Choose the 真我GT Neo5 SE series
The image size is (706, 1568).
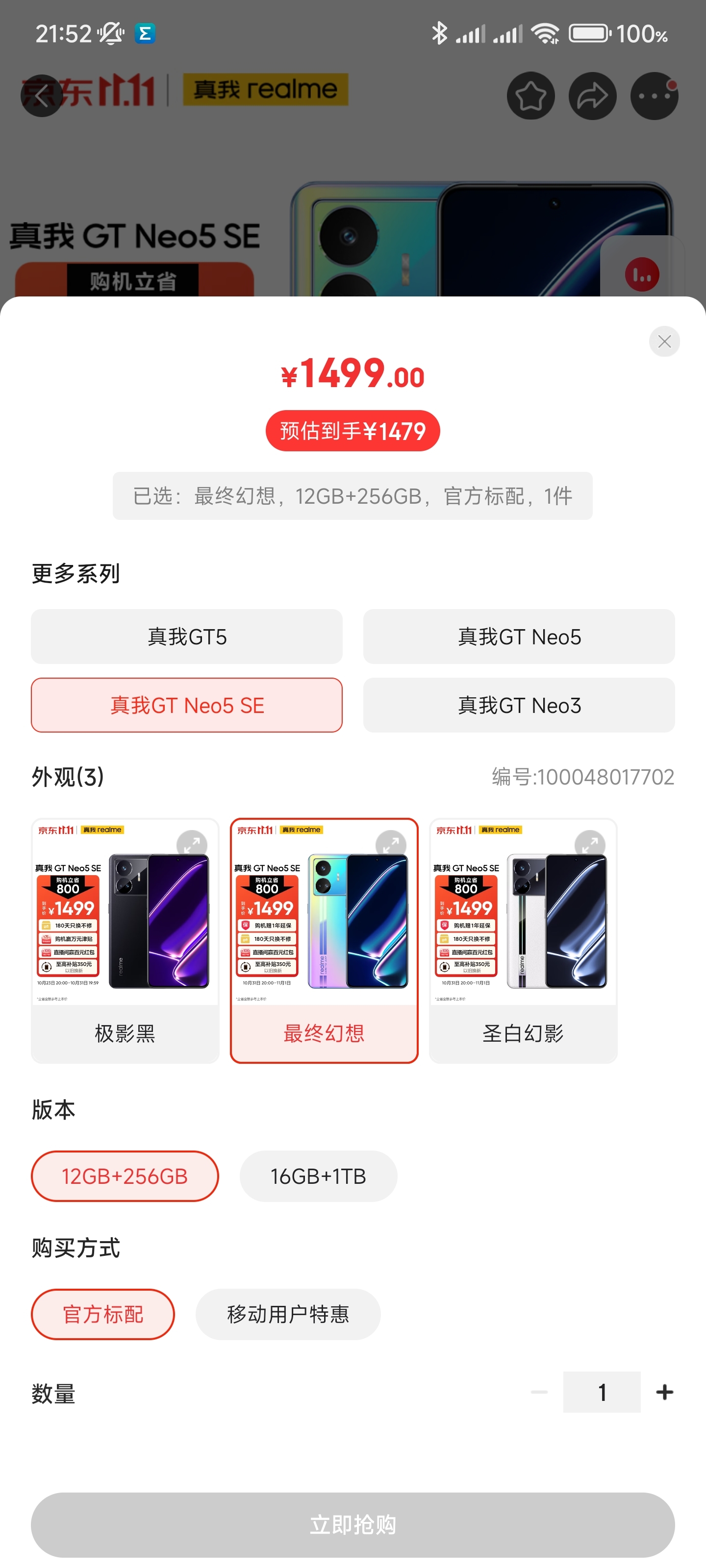[x=186, y=706]
